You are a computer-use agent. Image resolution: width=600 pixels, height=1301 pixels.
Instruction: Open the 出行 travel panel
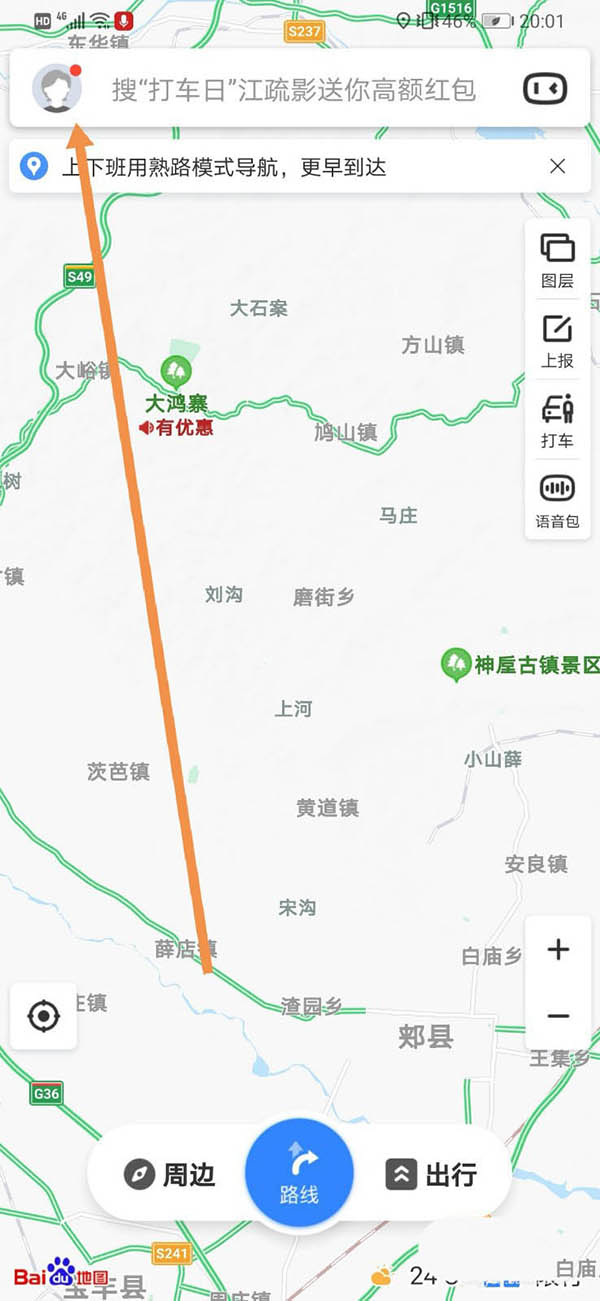pyautogui.click(x=431, y=1174)
